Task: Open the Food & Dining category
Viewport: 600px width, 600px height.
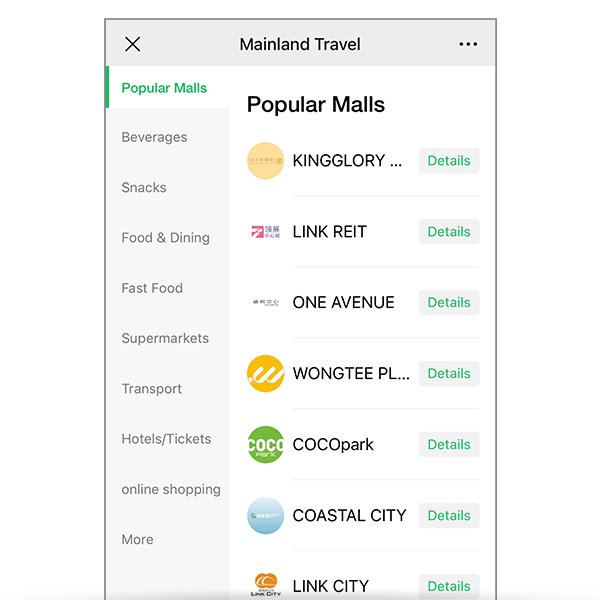Action: coord(165,238)
